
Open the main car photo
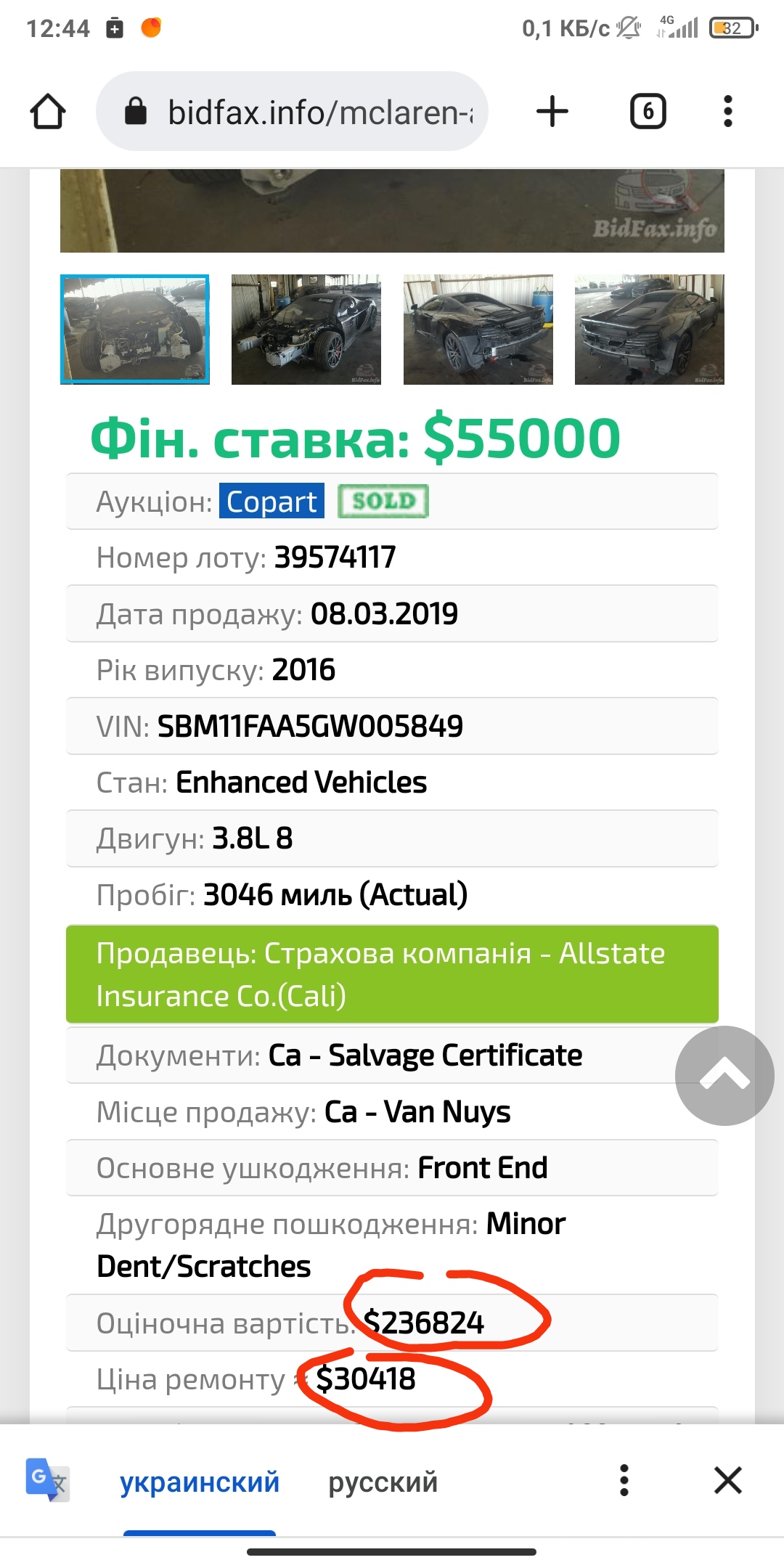click(x=392, y=211)
